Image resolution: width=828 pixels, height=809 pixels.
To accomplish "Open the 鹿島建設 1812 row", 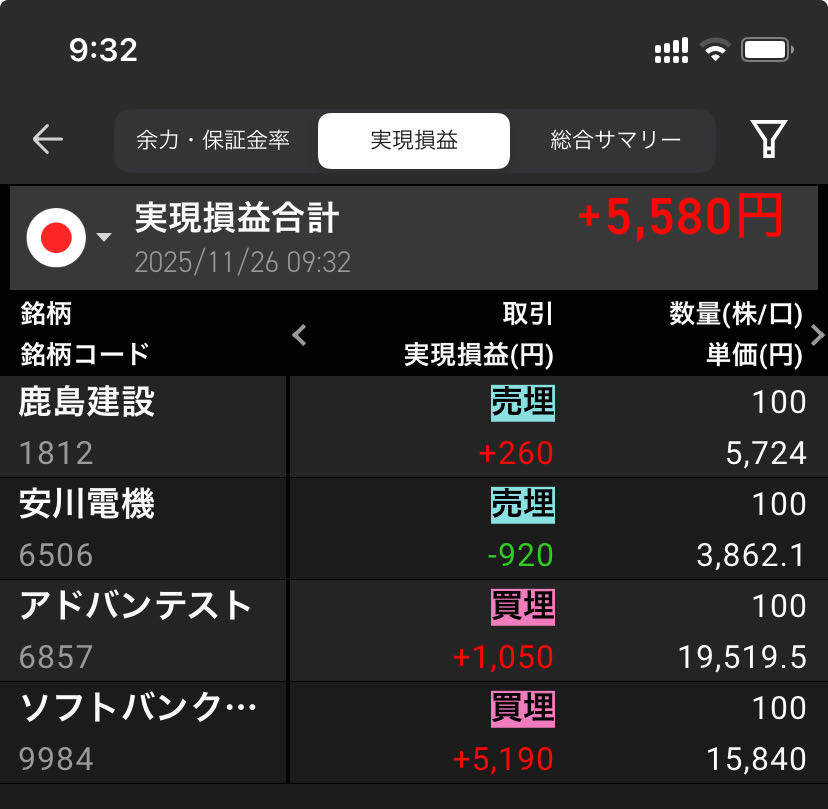I will (x=413, y=427).
